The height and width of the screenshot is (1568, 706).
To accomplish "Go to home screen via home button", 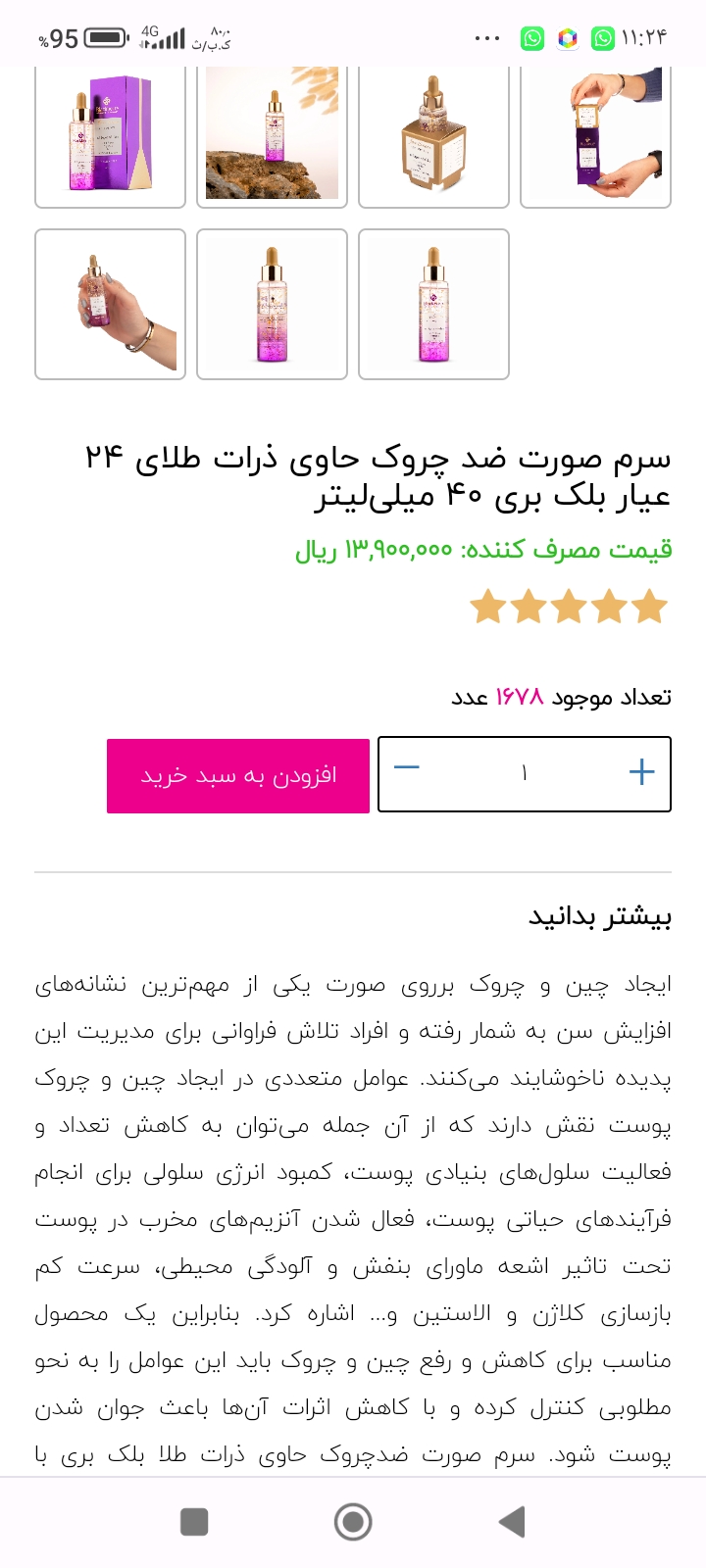I will tap(353, 1522).
